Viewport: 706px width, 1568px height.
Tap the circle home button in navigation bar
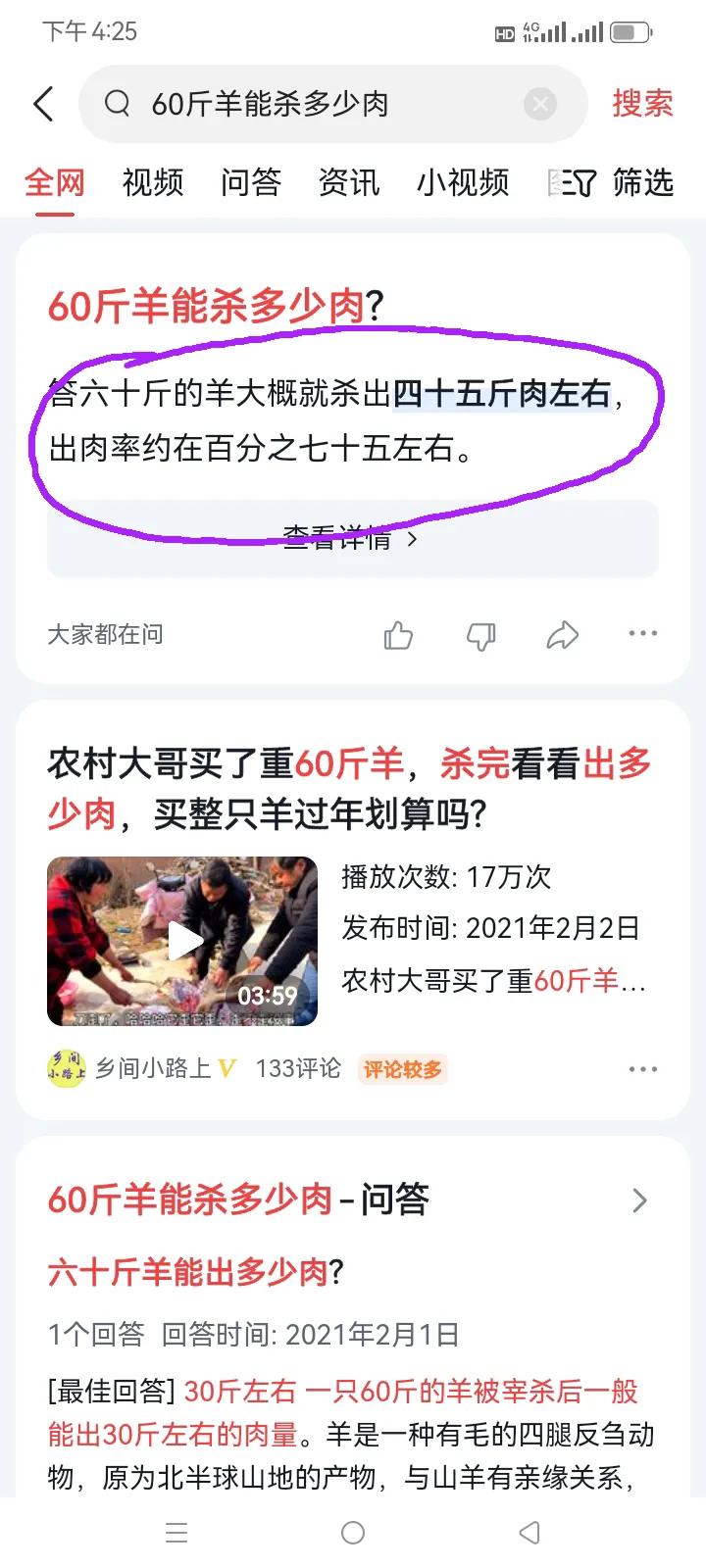point(353,1532)
